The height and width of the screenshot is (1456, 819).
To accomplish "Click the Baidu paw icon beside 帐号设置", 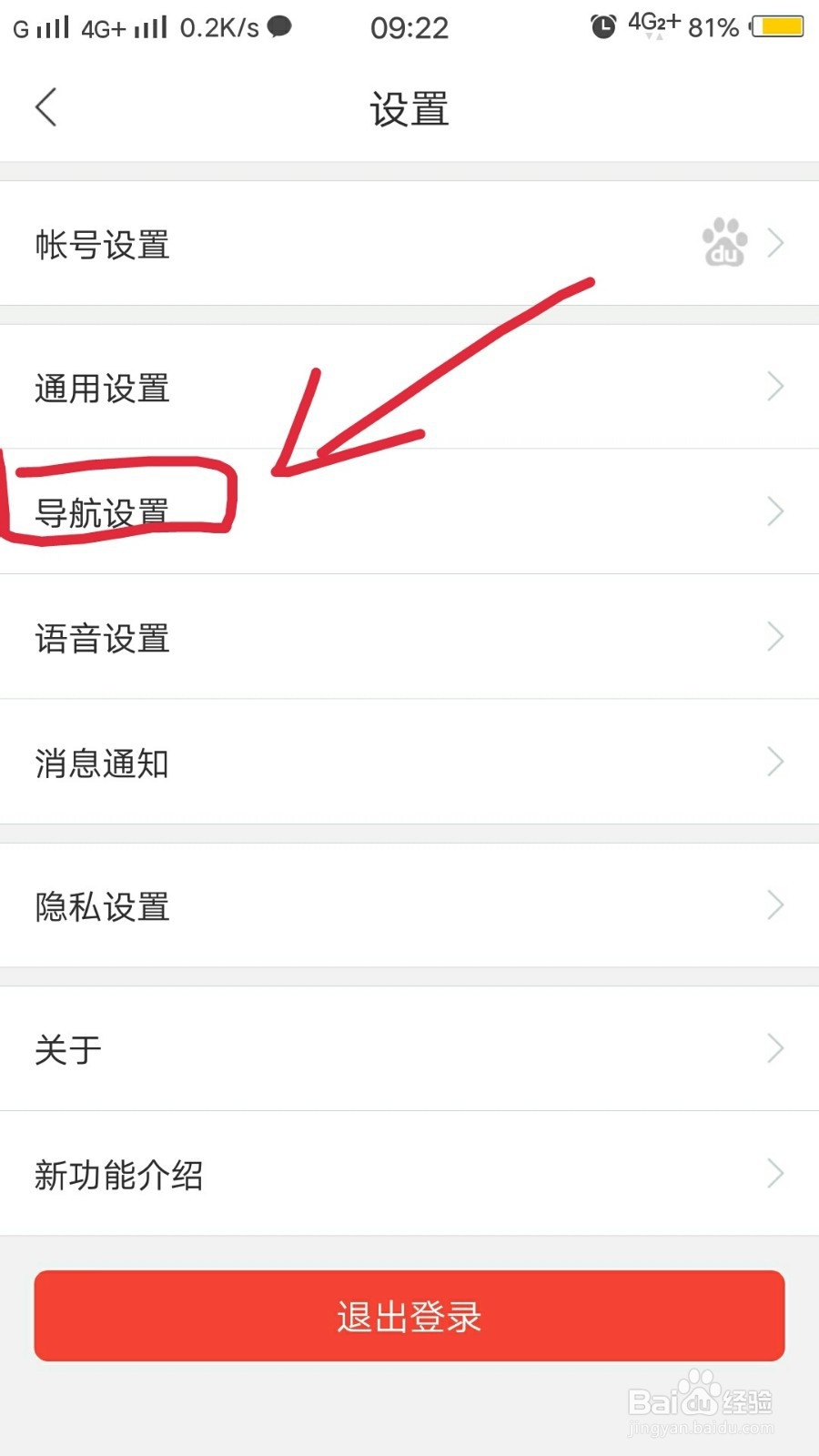I will tap(723, 243).
